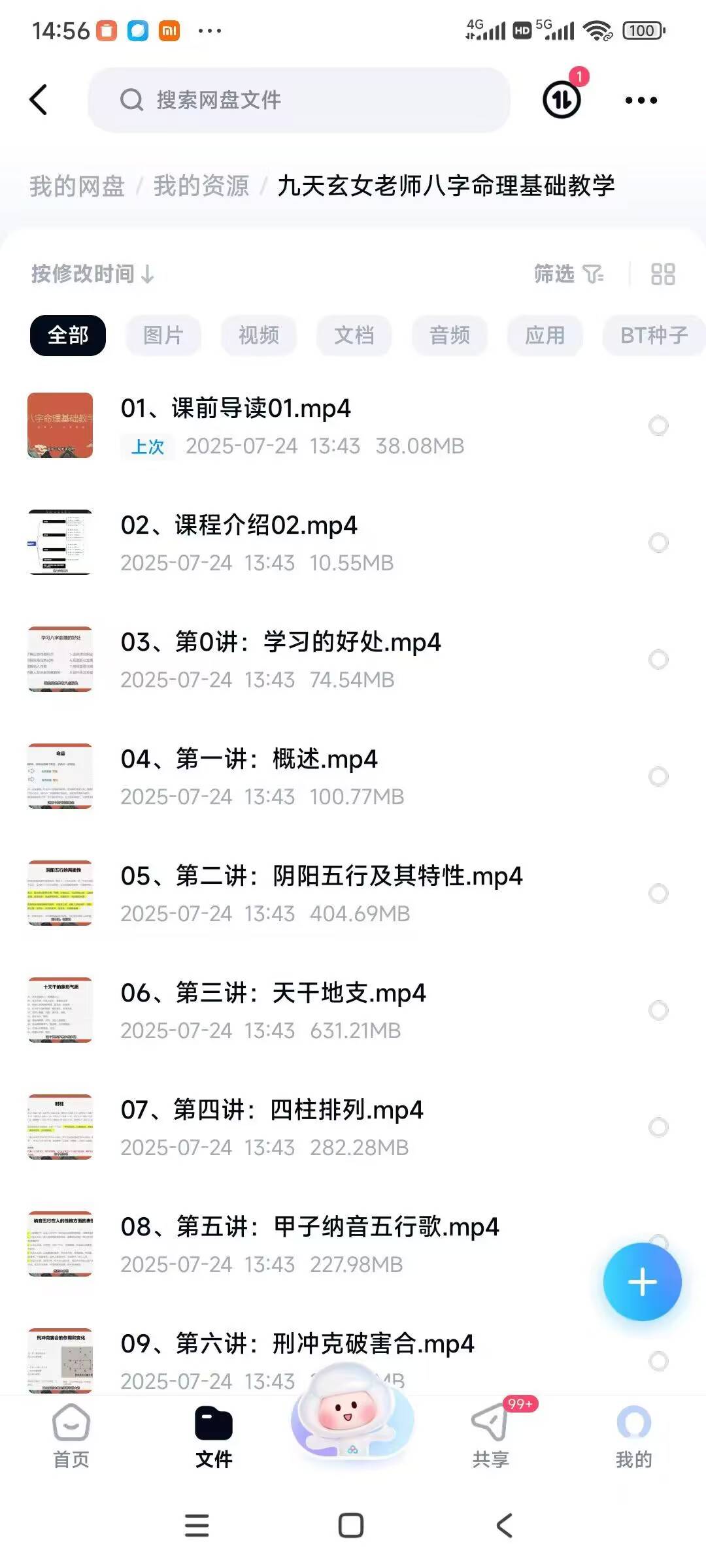Select checkbox for 07、第四讲：四柱排列.mp4
This screenshot has height=1568, width=706.
point(658,1127)
